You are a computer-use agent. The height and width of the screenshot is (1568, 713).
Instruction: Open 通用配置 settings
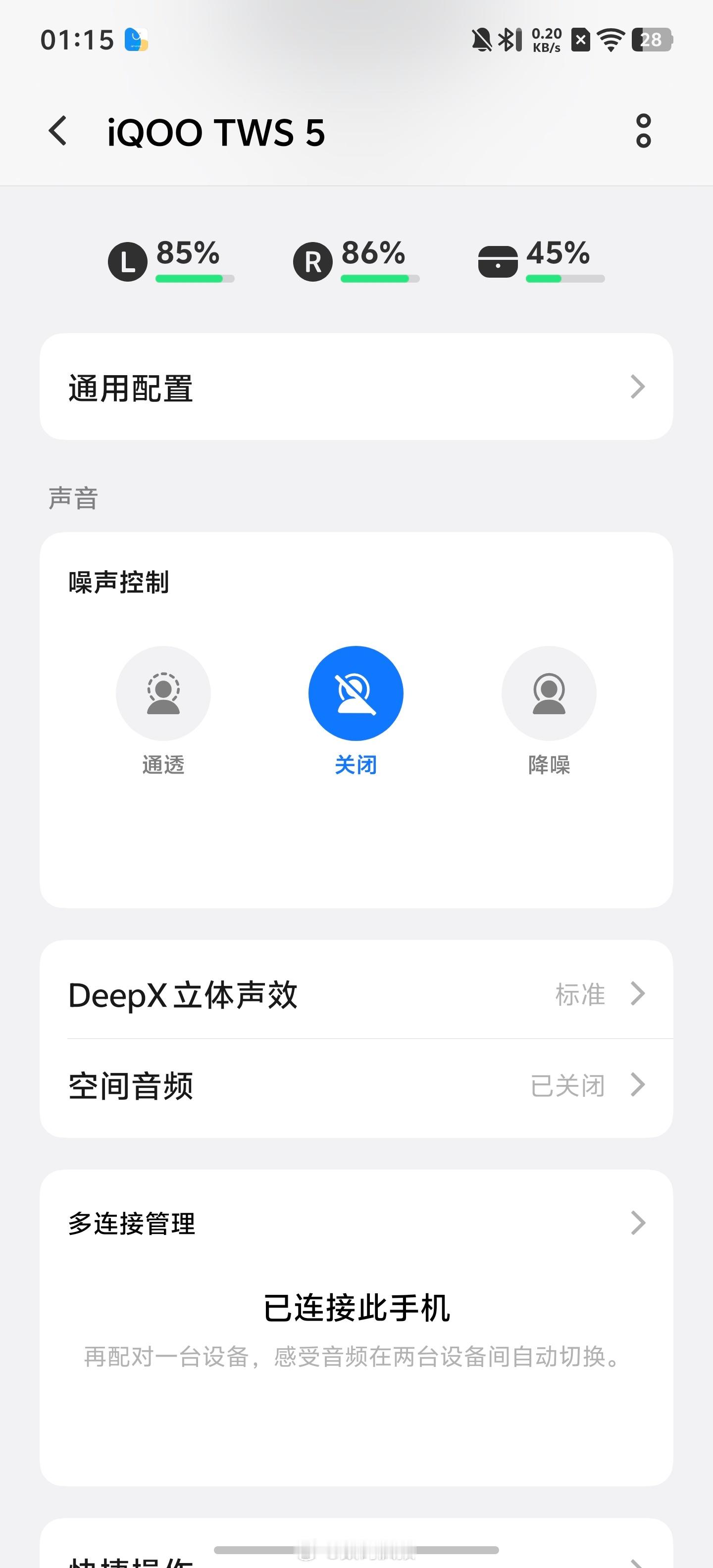tap(356, 387)
